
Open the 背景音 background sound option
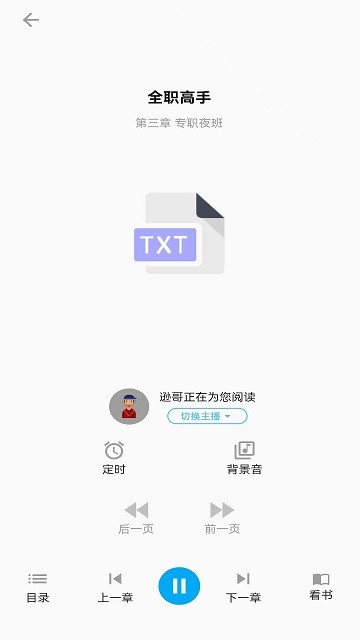click(244, 458)
